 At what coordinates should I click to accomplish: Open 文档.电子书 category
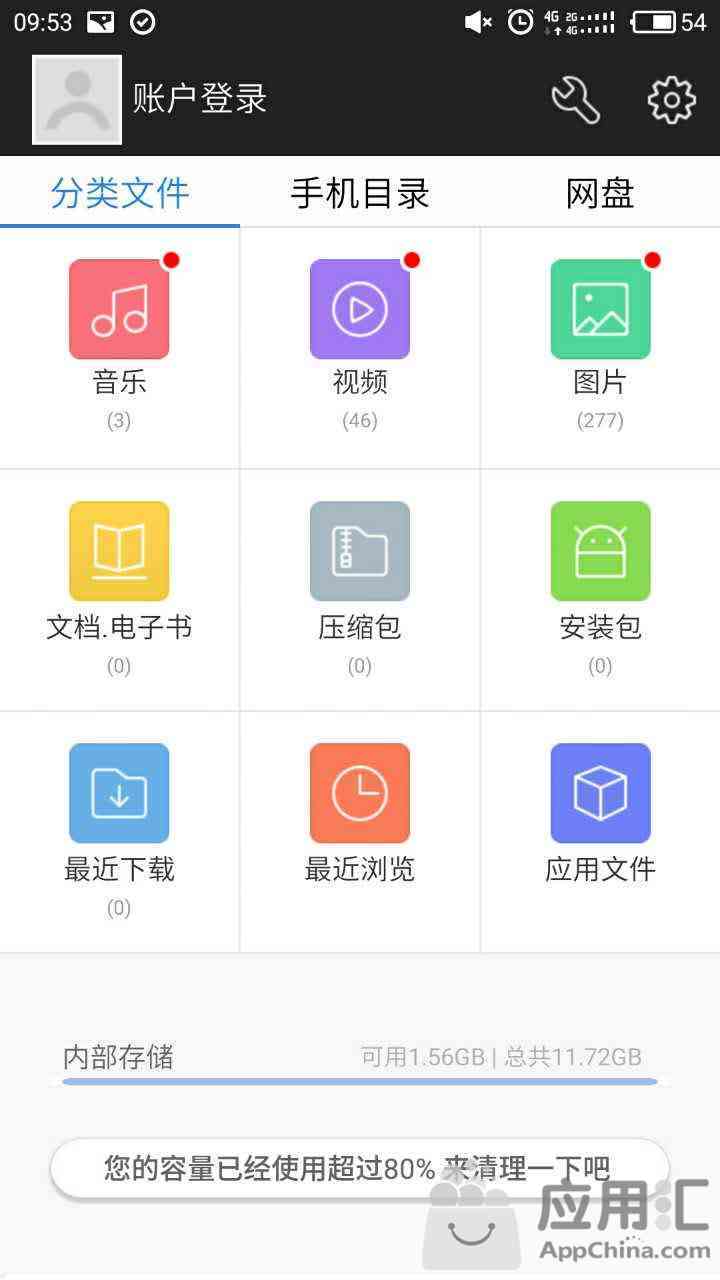(x=119, y=590)
